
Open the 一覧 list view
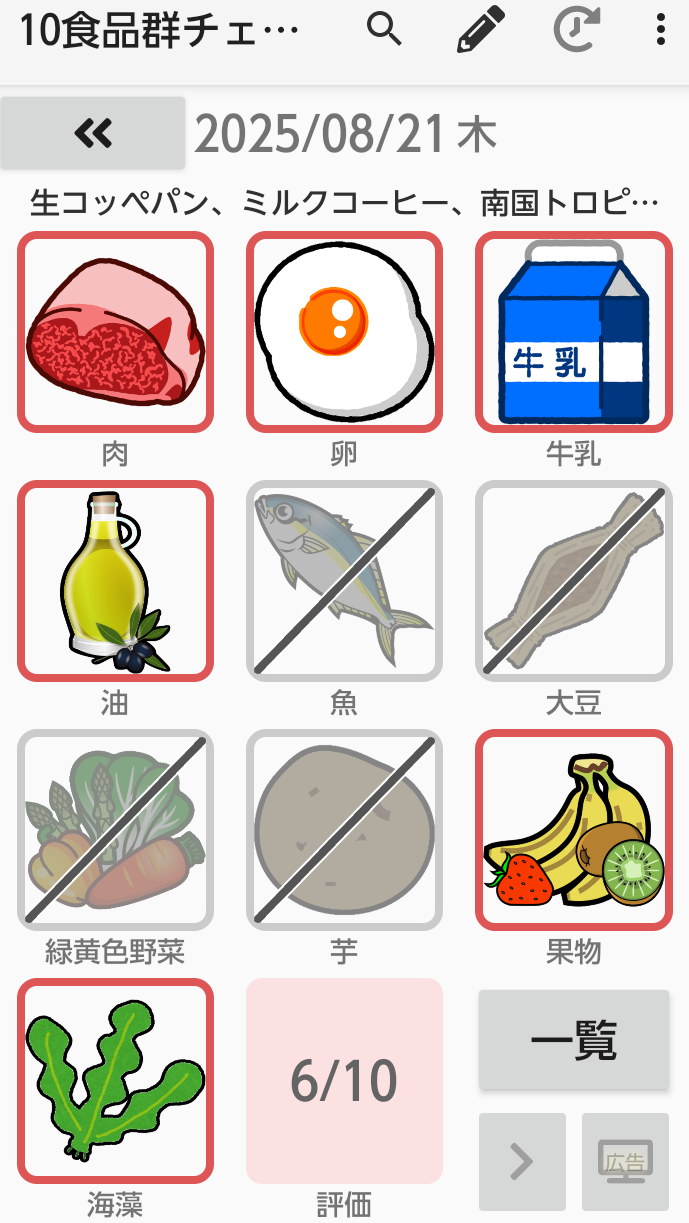[x=573, y=1040]
